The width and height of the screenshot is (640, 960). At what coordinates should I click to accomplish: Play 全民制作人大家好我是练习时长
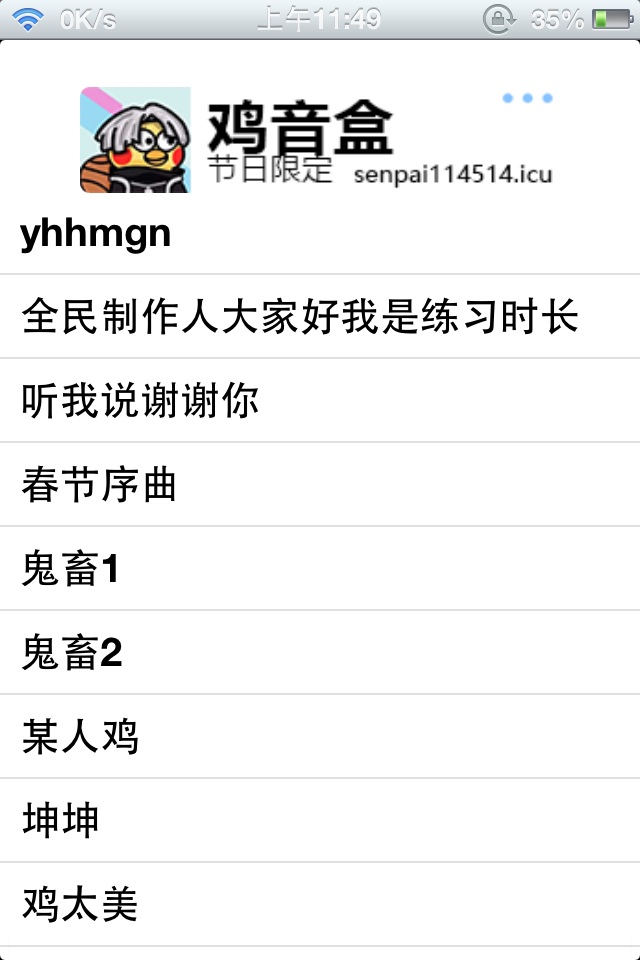[320, 317]
